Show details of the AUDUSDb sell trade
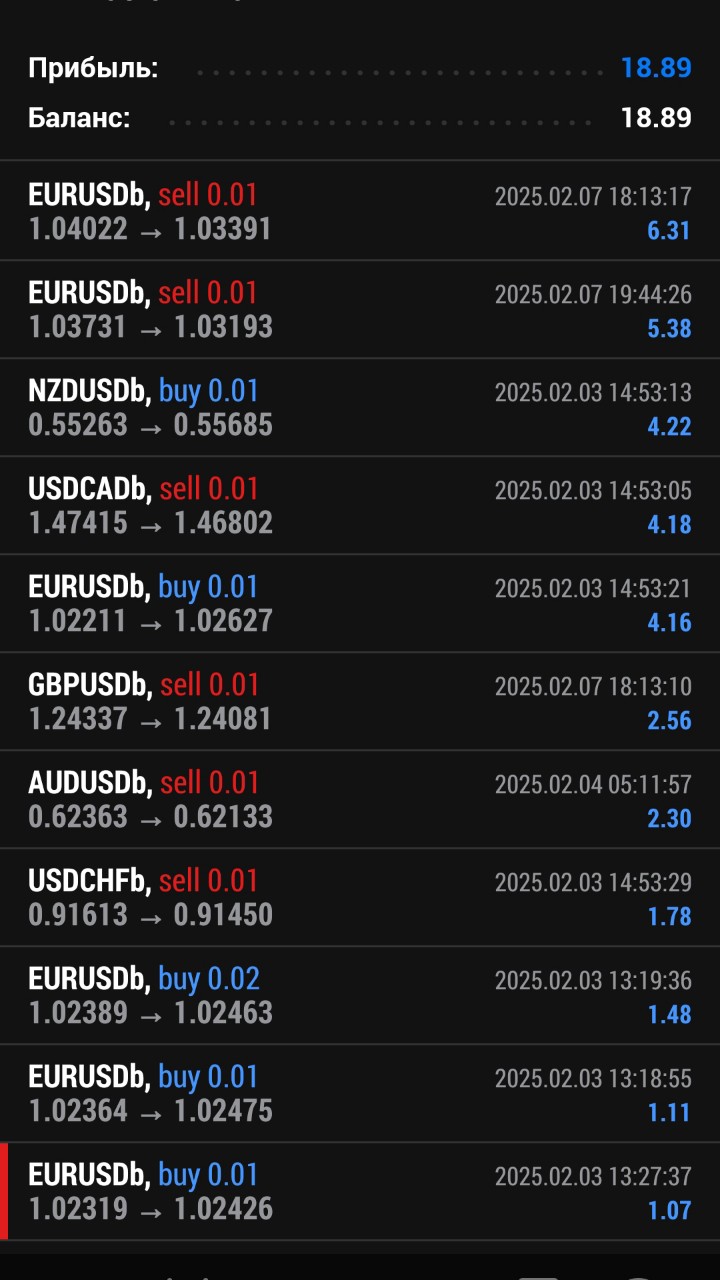 click(x=360, y=799)
